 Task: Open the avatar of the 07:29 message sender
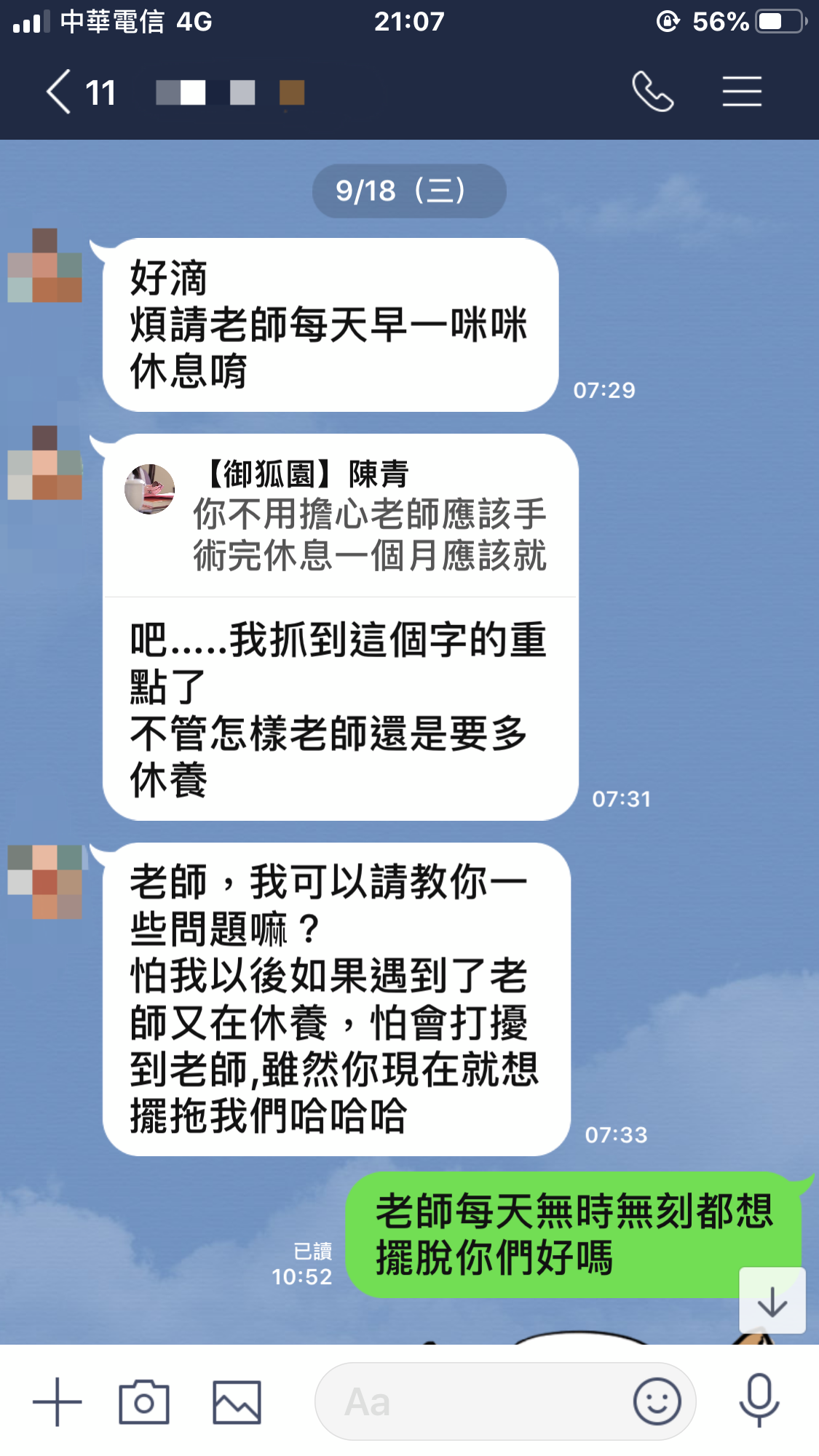click(45, 266)
